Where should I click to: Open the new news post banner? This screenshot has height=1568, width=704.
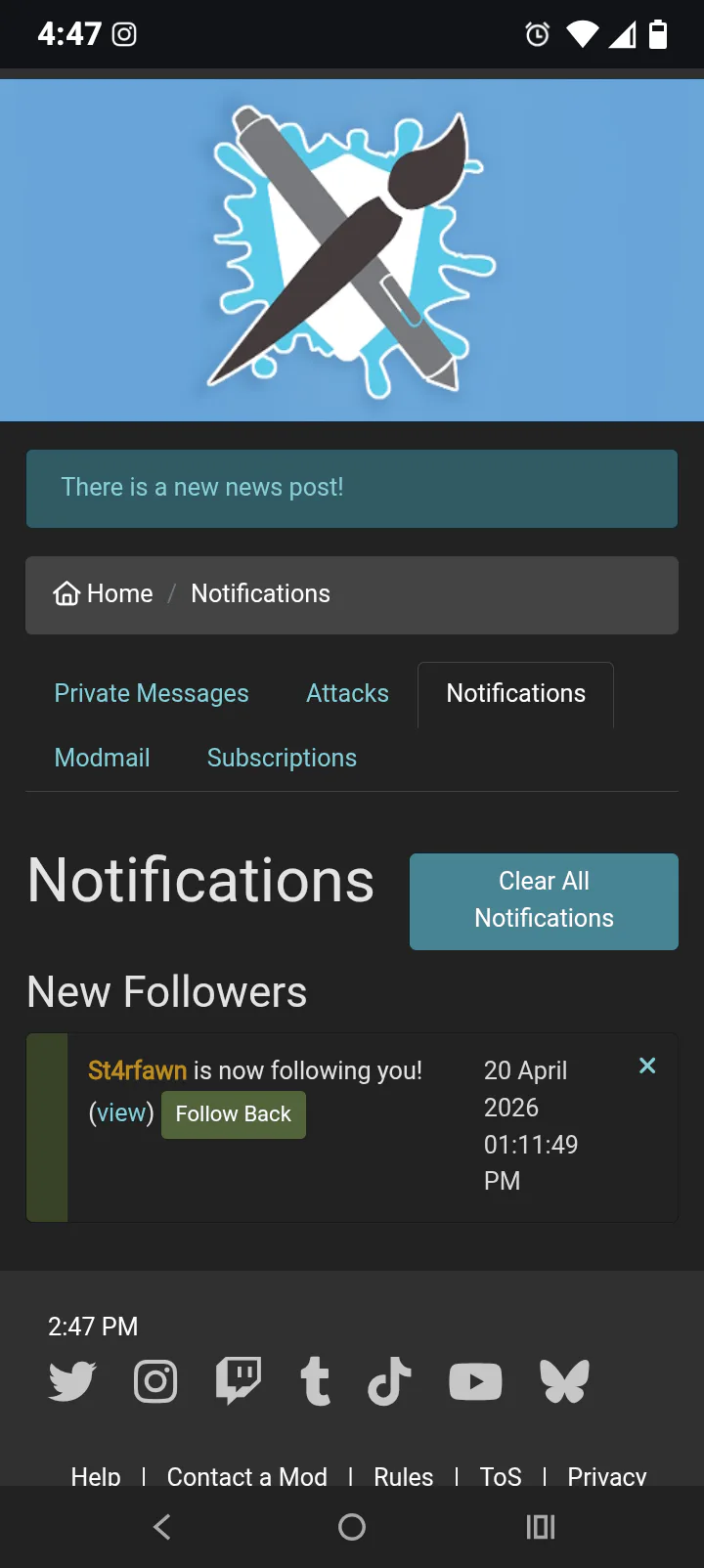pyautogui.click(x=202, y=488)
